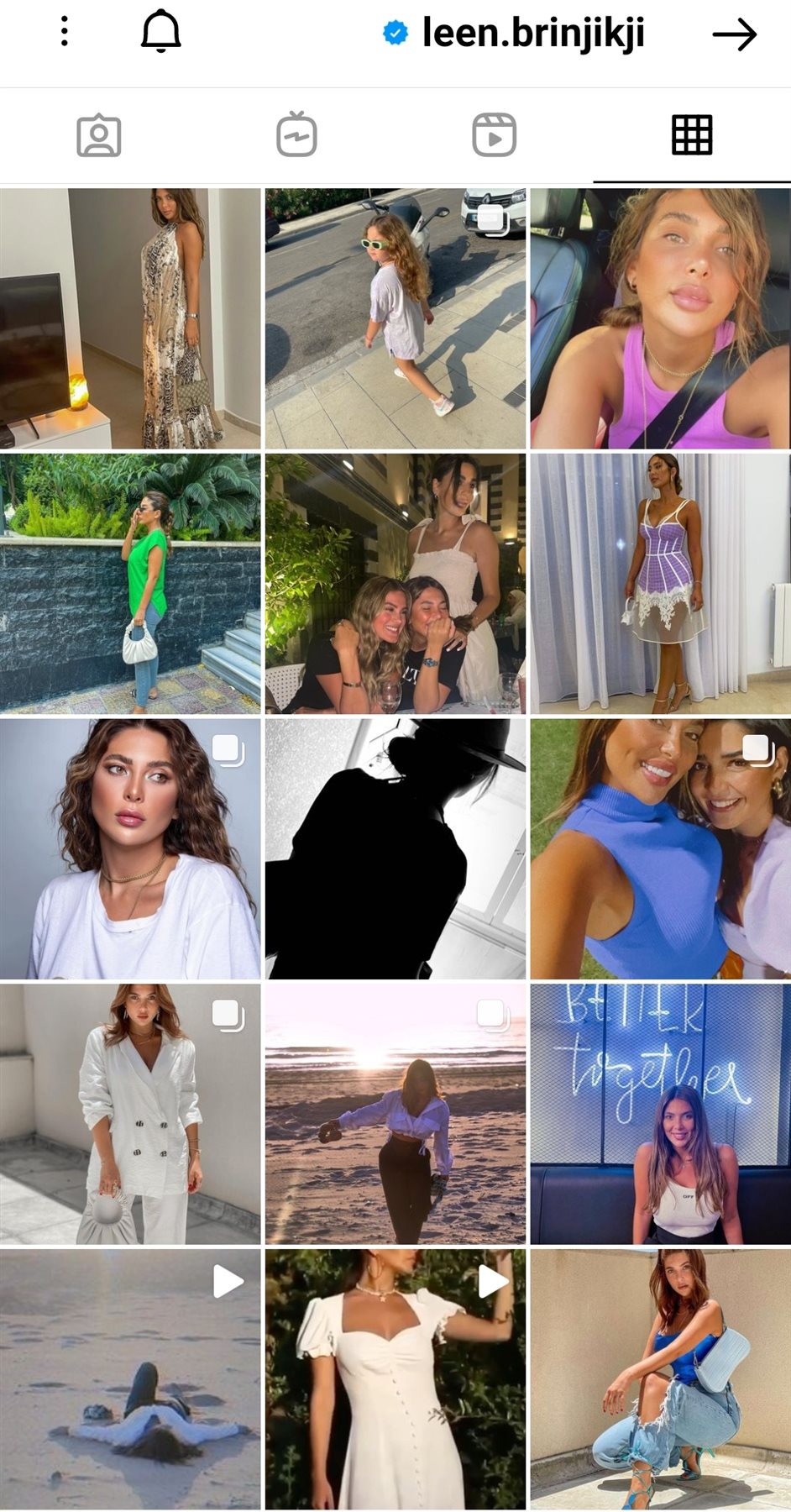
Task: Open the portrait post with white t-shirt
Action: (130, 848)
